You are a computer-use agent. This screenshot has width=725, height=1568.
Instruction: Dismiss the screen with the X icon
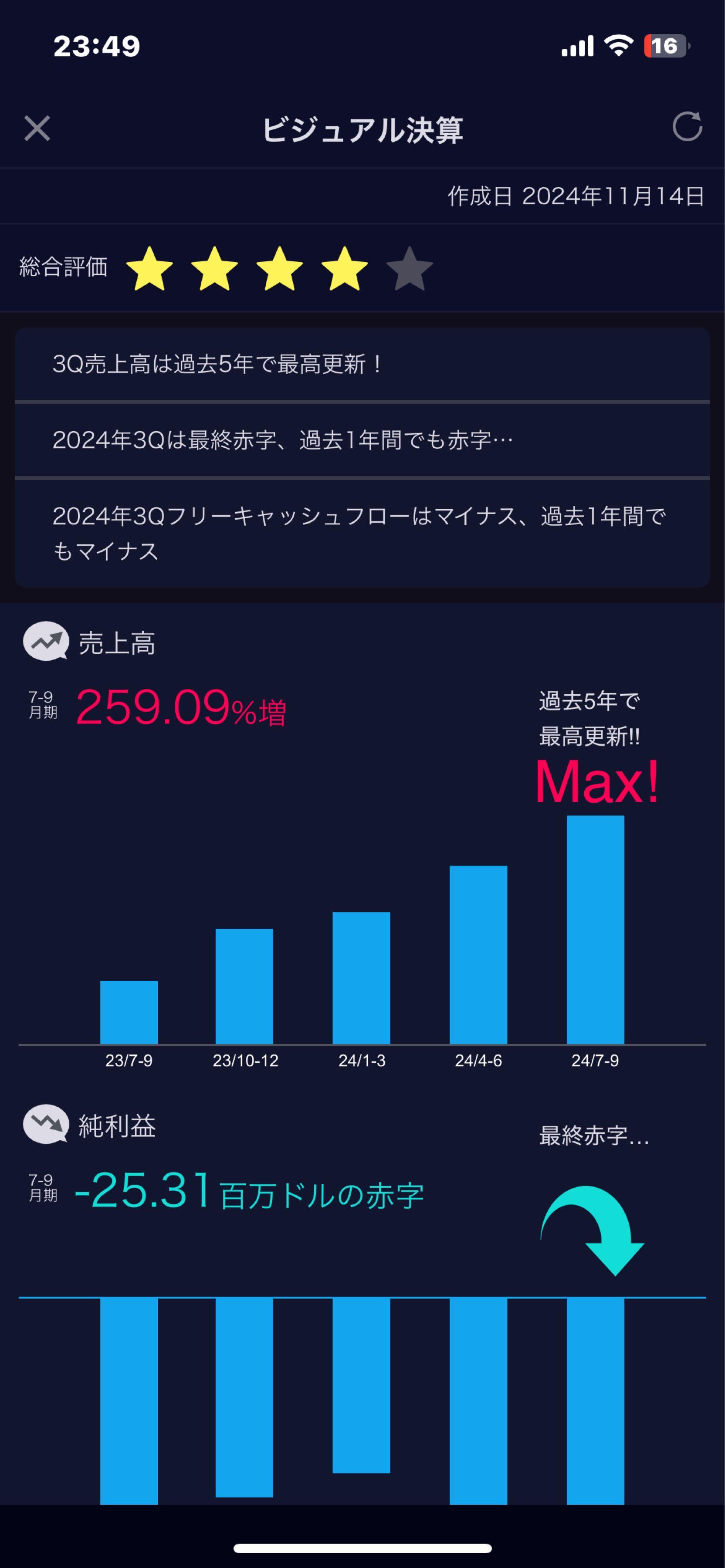38,128
